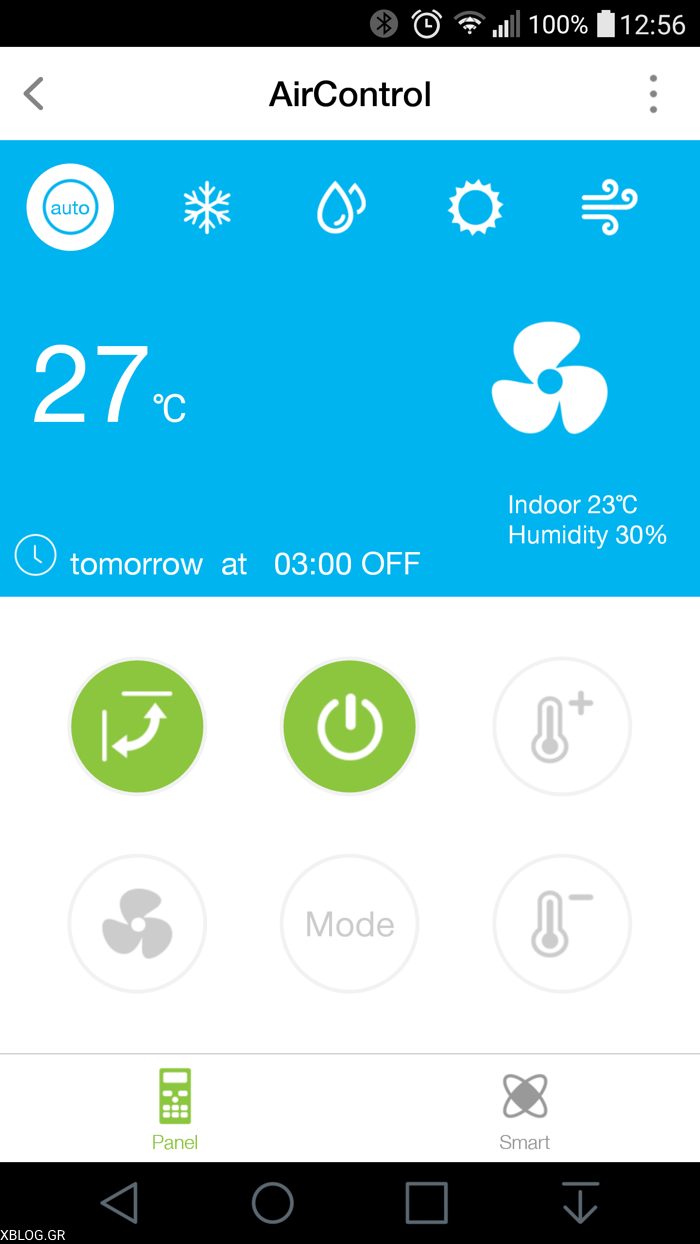Raise temperature with thermometer plus button
The height and width of the screenshot is (1244, 700).
[562, 727]
